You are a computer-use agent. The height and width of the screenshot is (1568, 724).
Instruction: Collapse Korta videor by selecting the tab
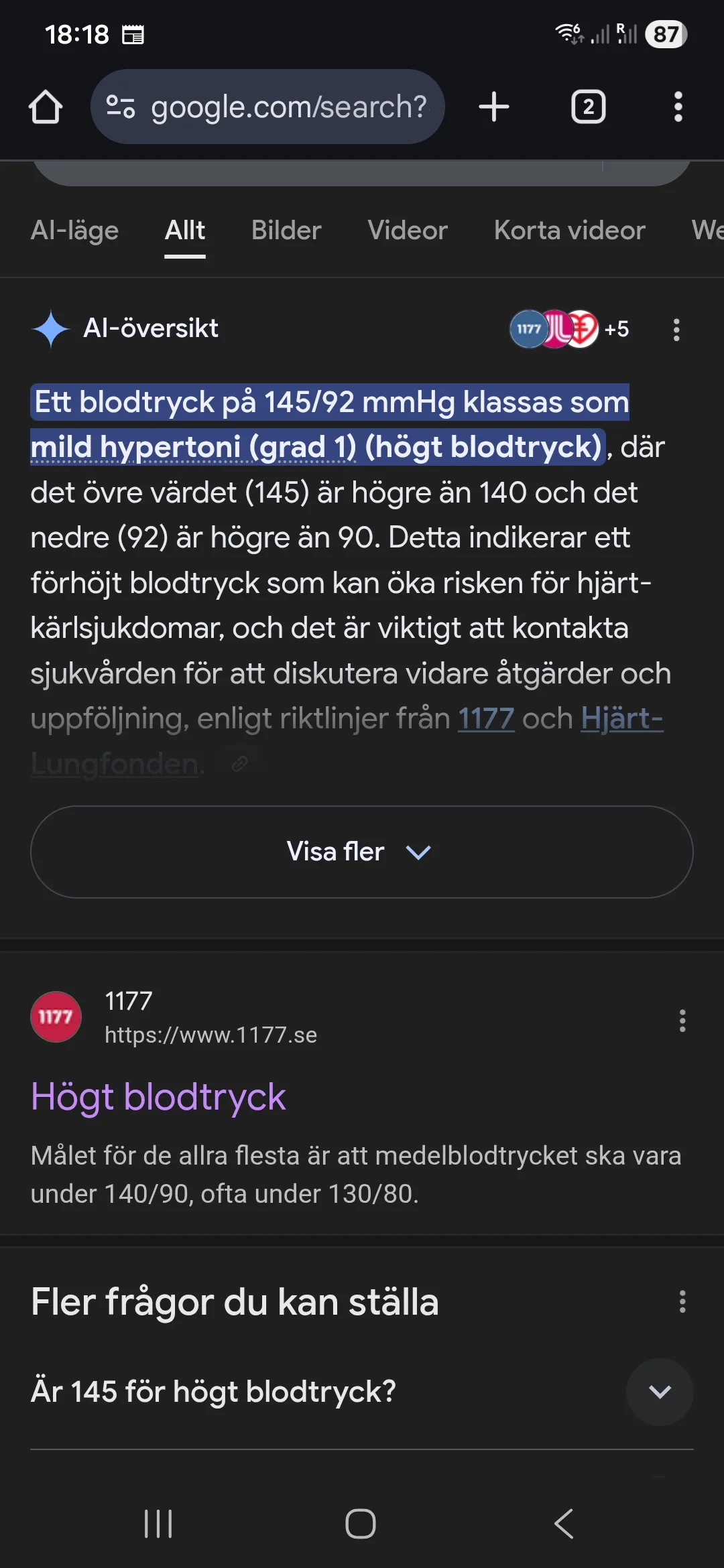568,230
